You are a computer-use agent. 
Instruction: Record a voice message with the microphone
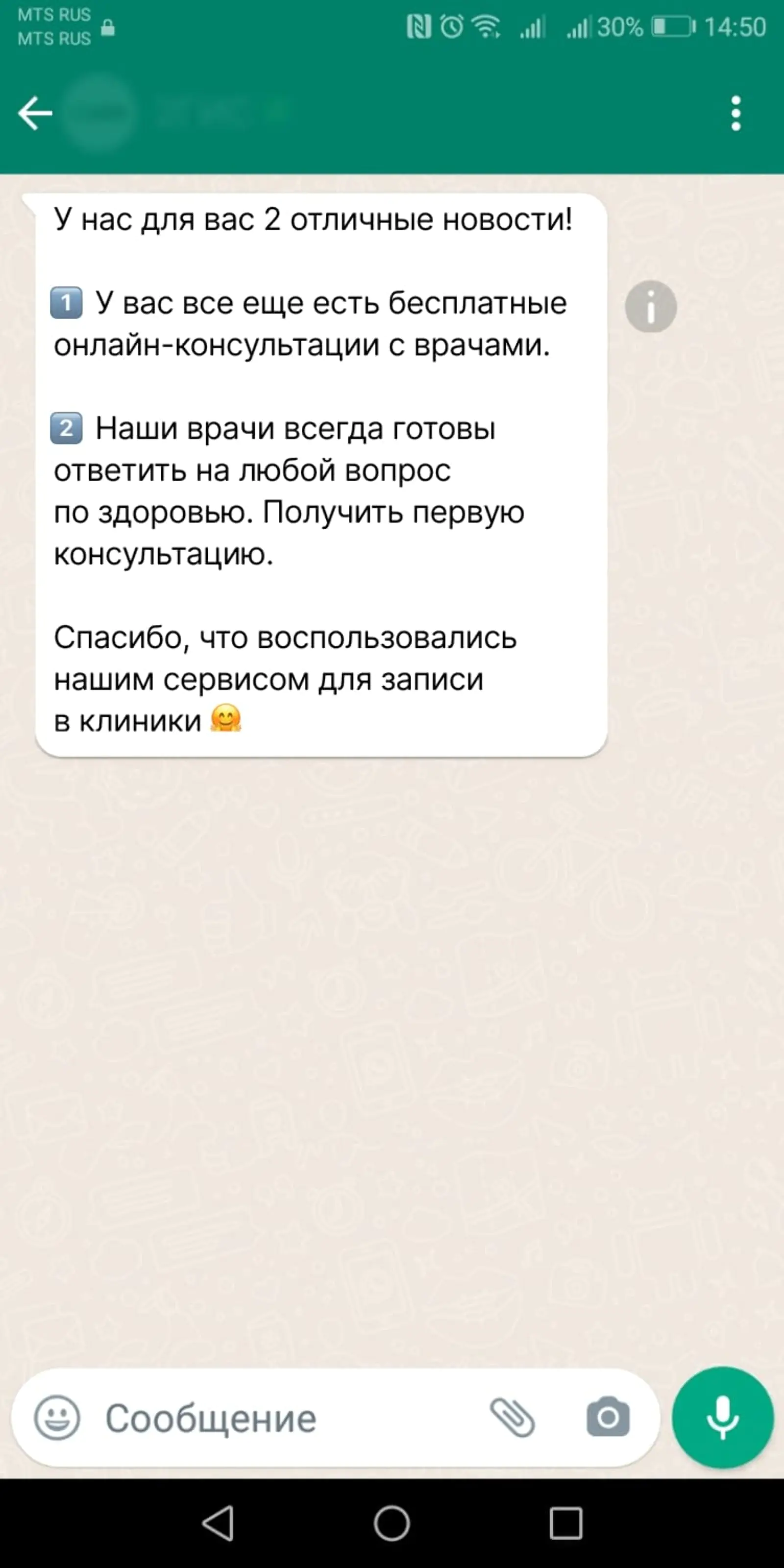click(723, 1418)
